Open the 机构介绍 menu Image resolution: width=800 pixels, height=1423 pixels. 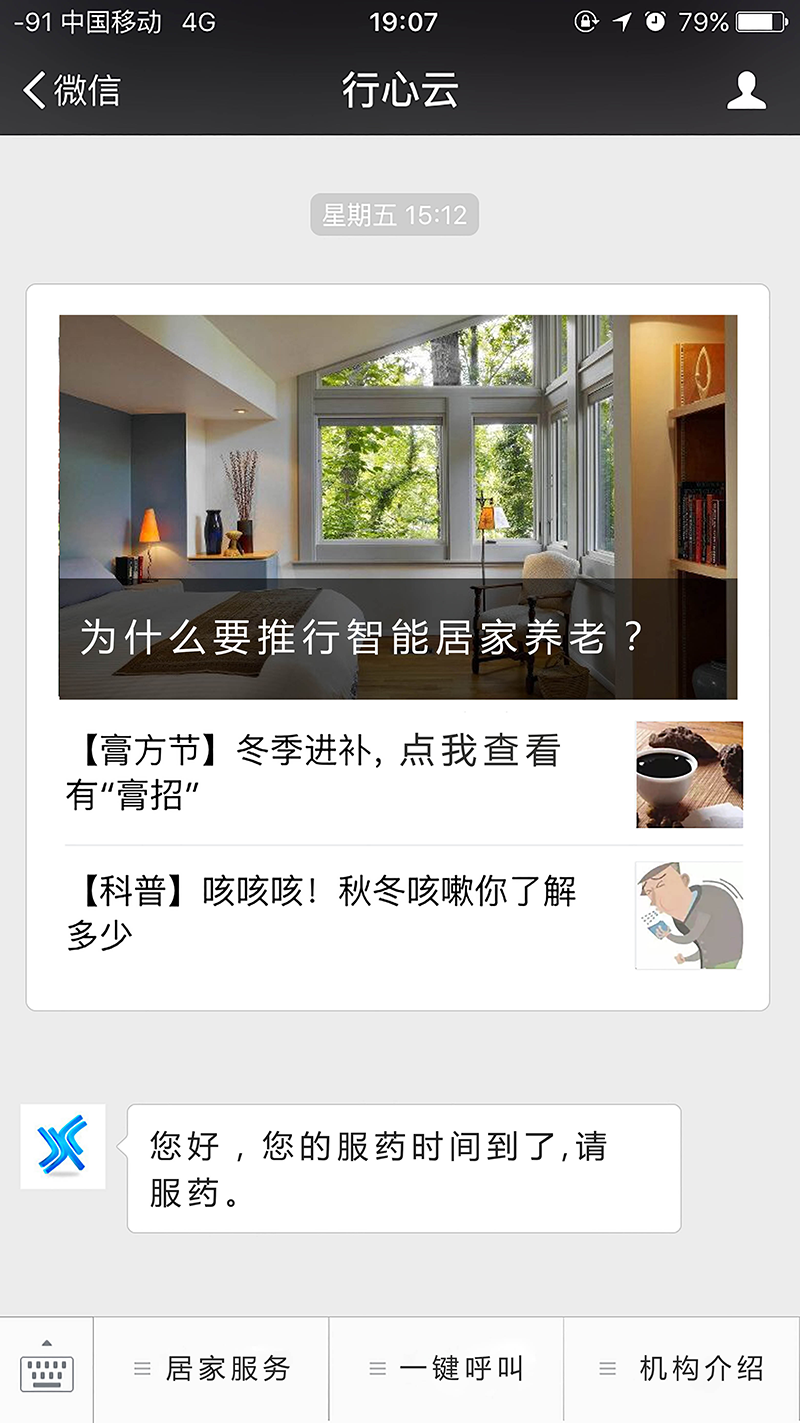(x=682, y=1369)
